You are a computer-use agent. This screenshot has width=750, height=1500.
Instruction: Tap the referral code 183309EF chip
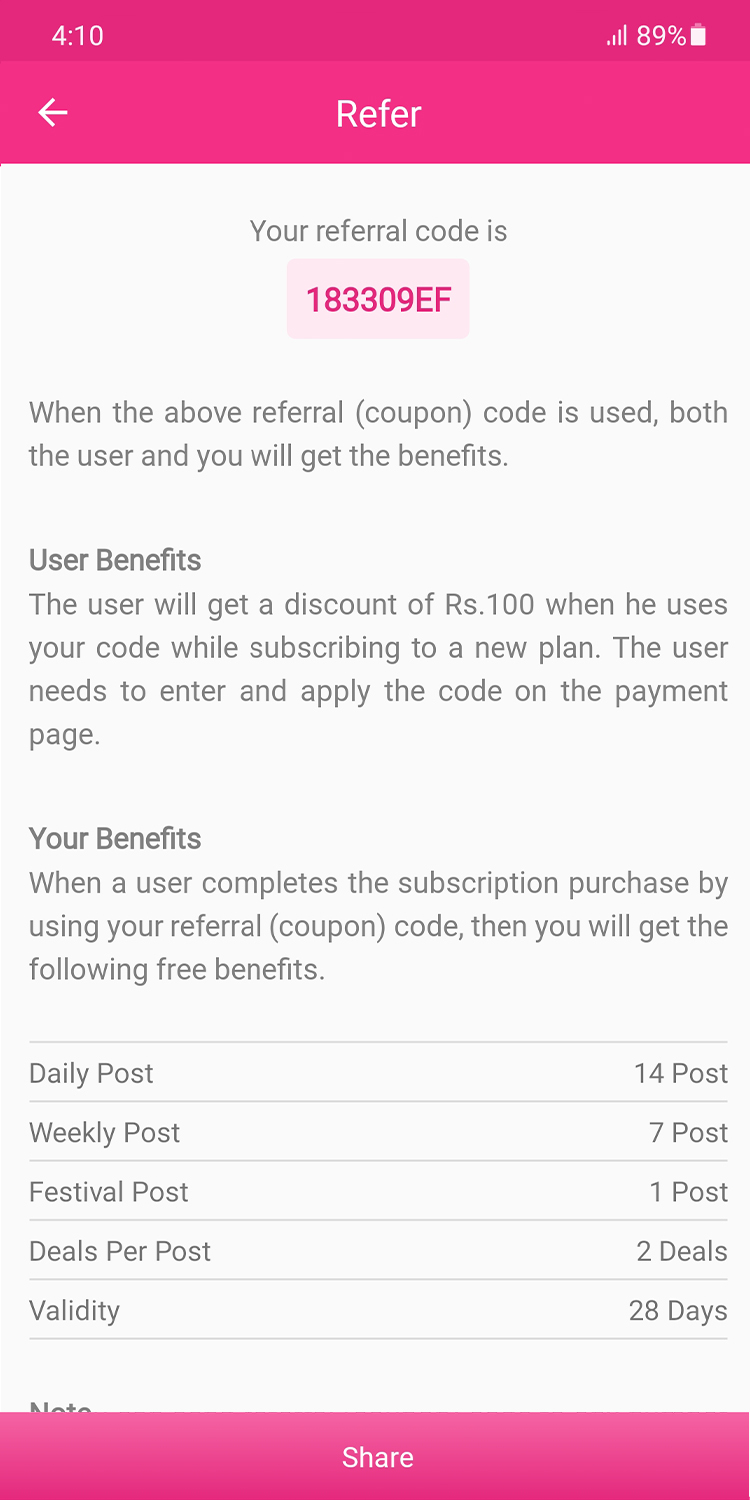378,299
